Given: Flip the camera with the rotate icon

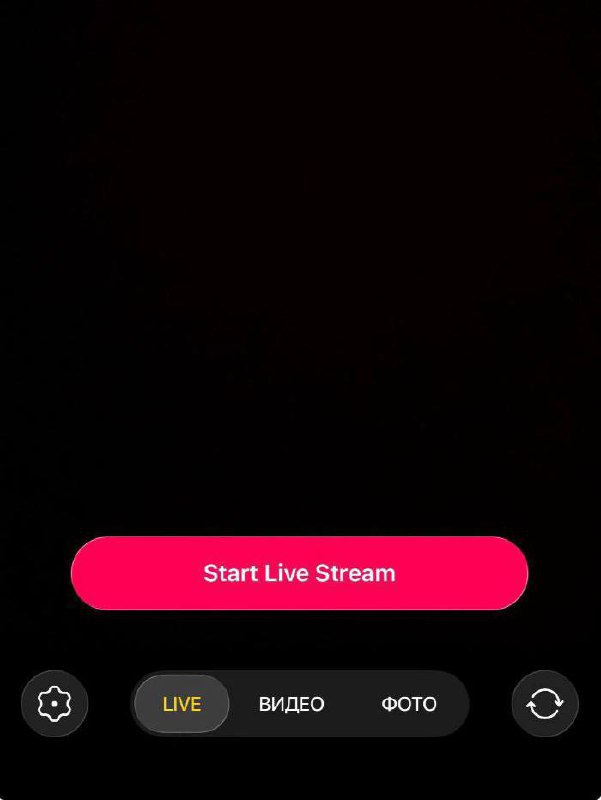Looking at the screenshot, I should 544,704.
